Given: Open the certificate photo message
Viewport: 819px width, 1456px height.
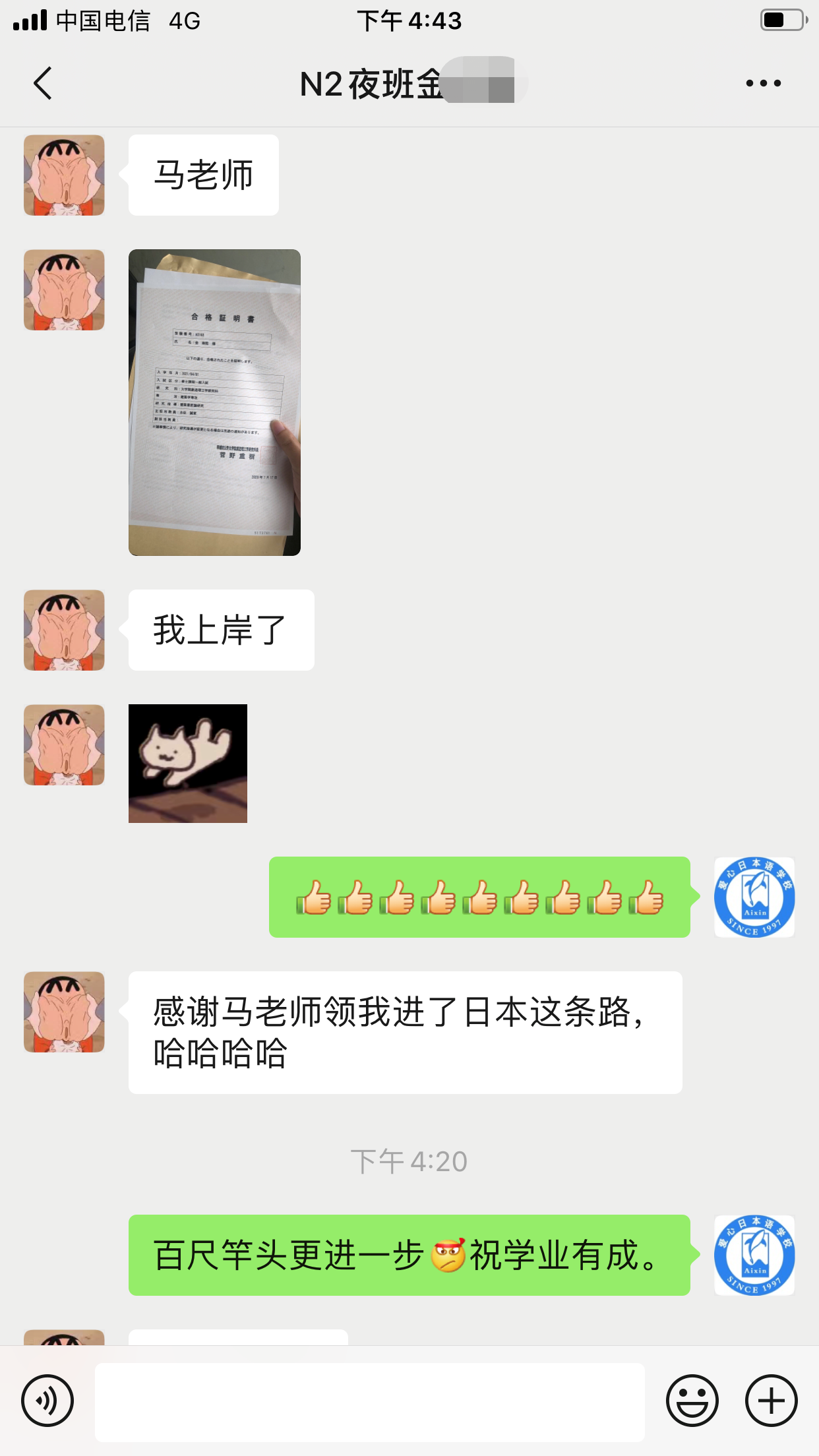Looking at the screenshot, I should pyautogui.click(x=214, y=402).
